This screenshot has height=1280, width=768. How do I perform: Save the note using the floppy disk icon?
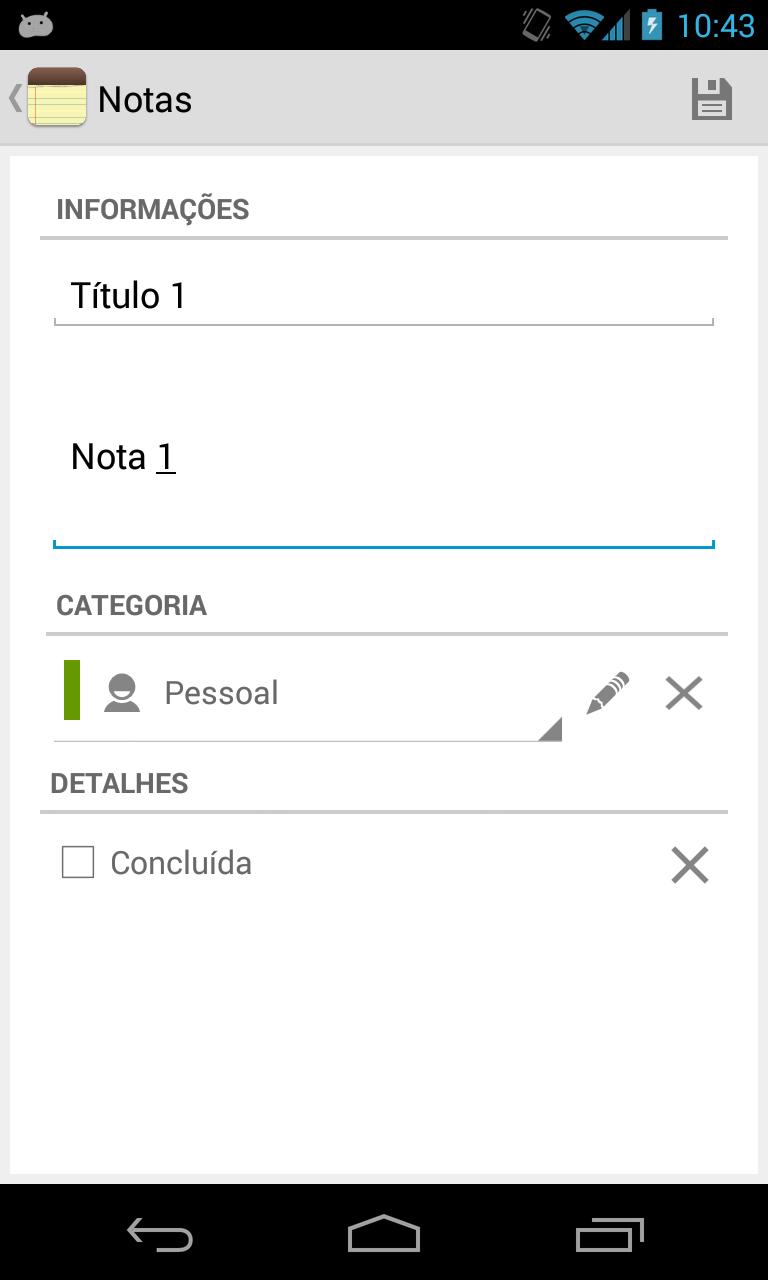(711, 97)
